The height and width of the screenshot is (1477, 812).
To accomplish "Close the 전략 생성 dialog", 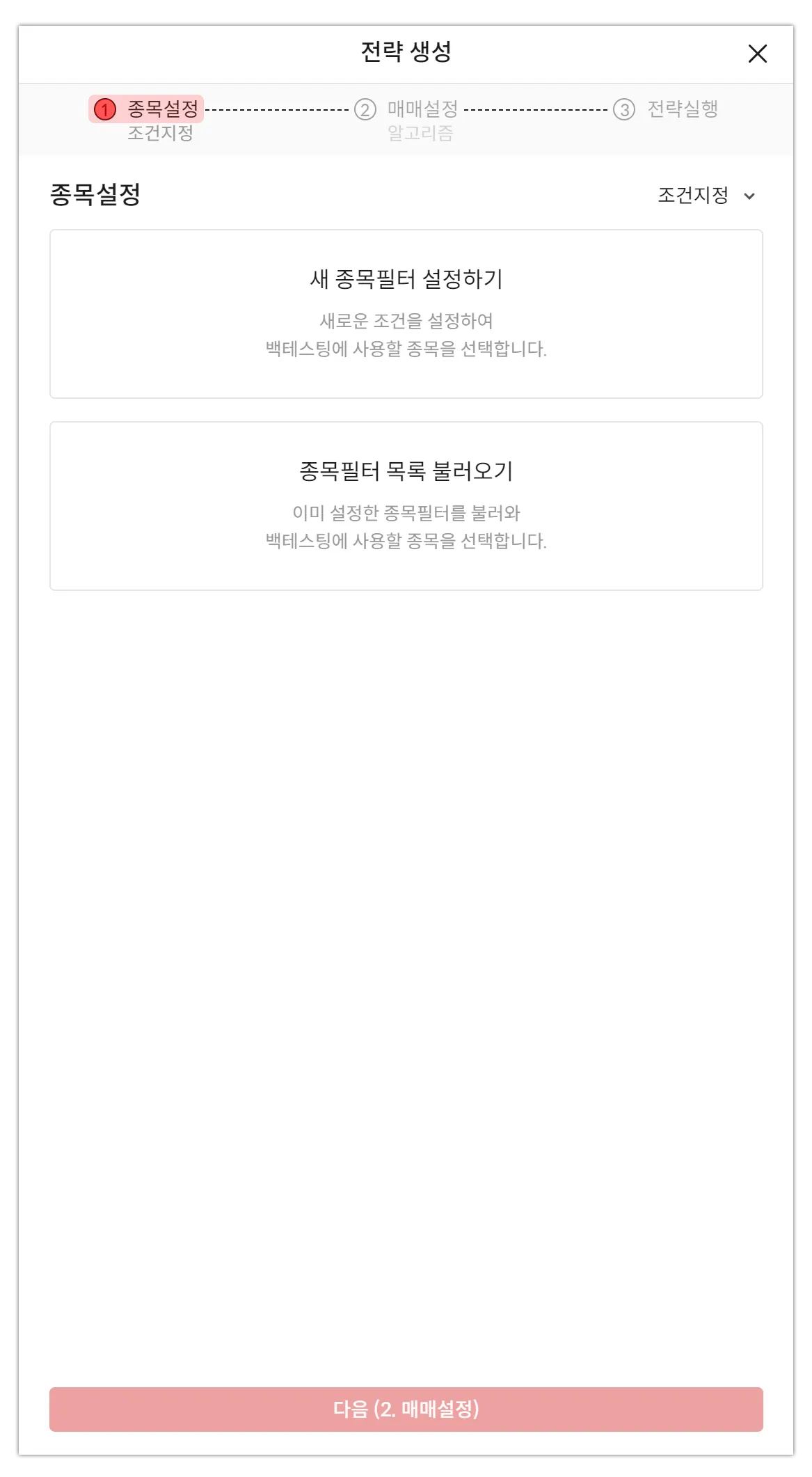I will pos(757,54).
